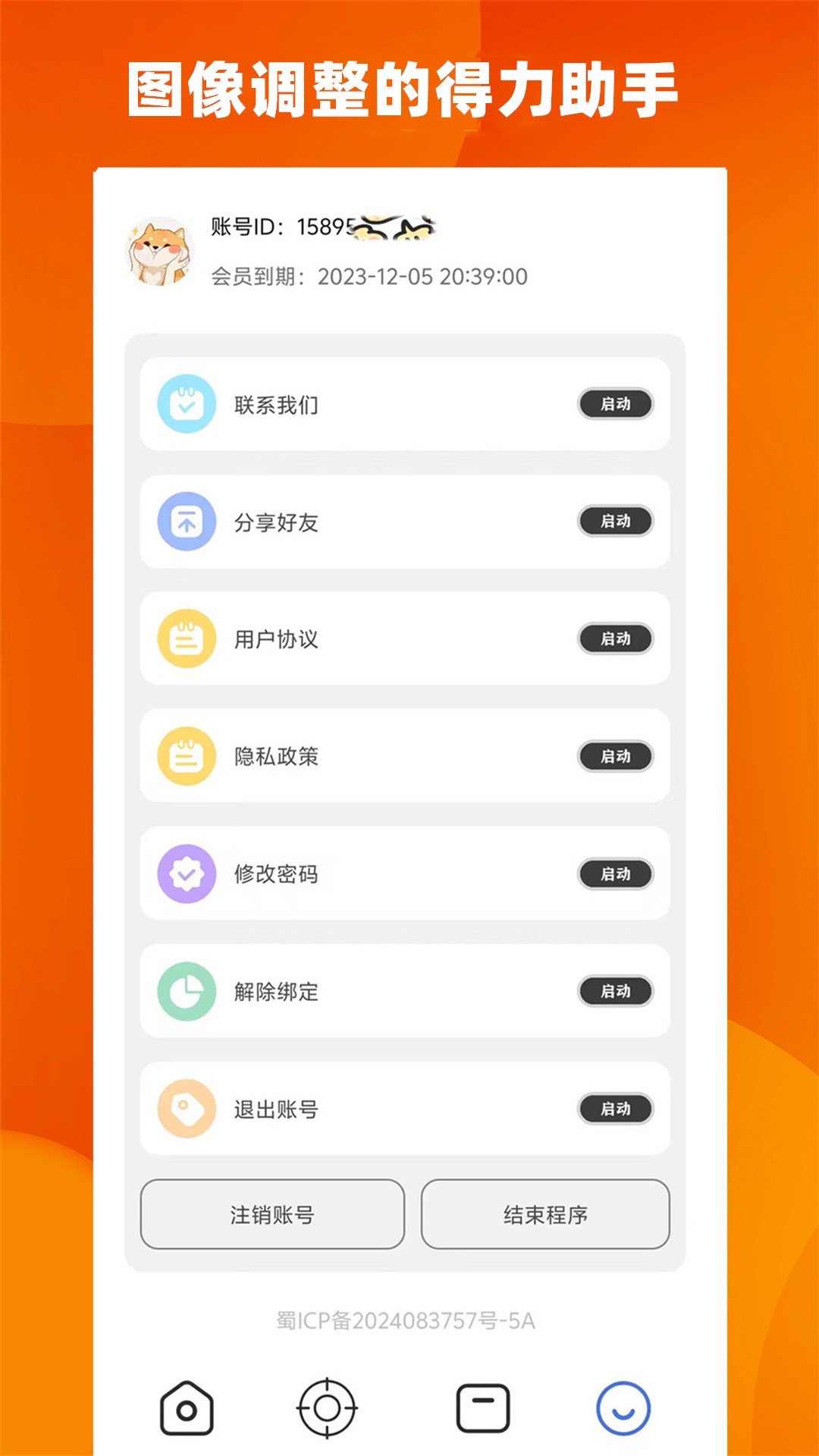Click the 修改密码 purple badge icon
Image resolution: width=819 pixels, height=1456 pixels.
pos(184,874)
